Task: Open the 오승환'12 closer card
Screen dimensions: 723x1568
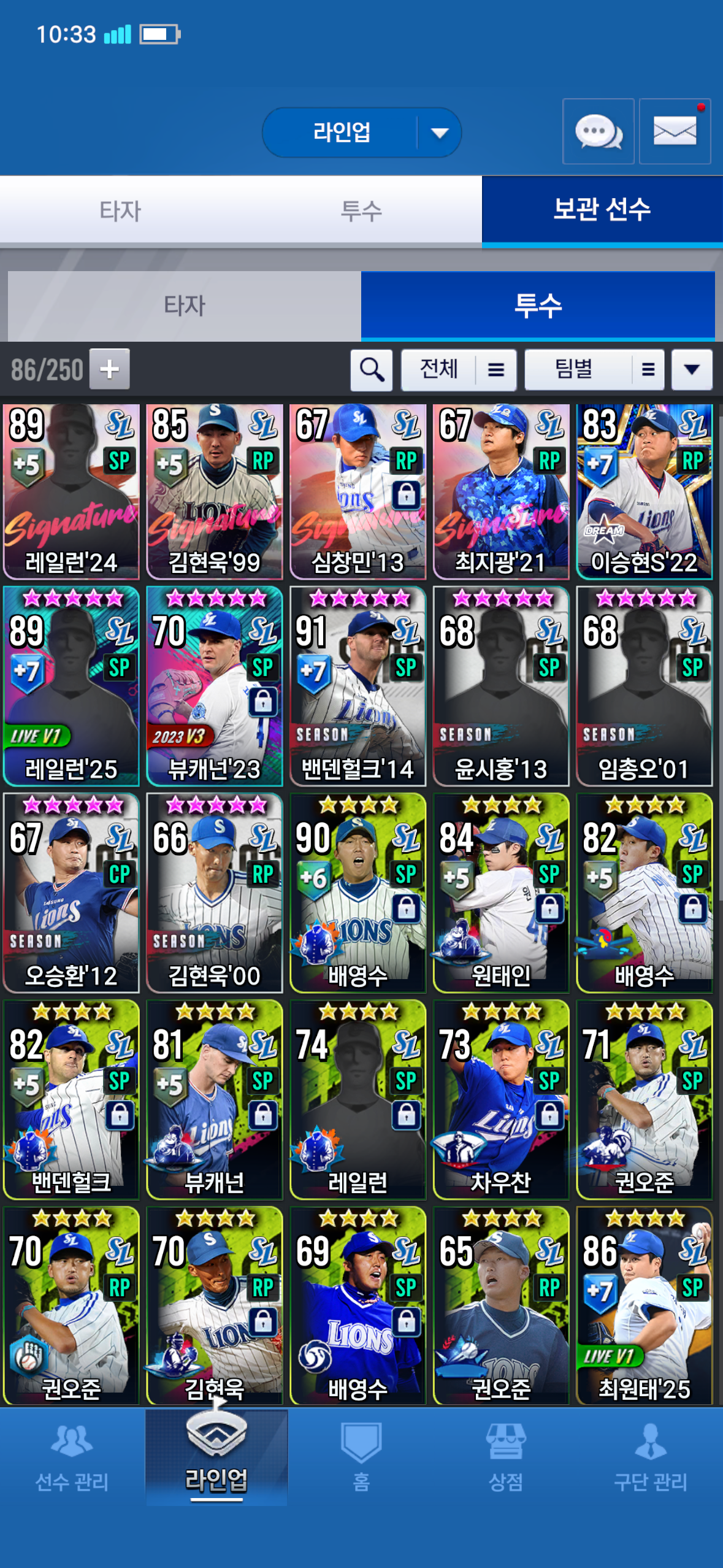Action: coord(71,893)
